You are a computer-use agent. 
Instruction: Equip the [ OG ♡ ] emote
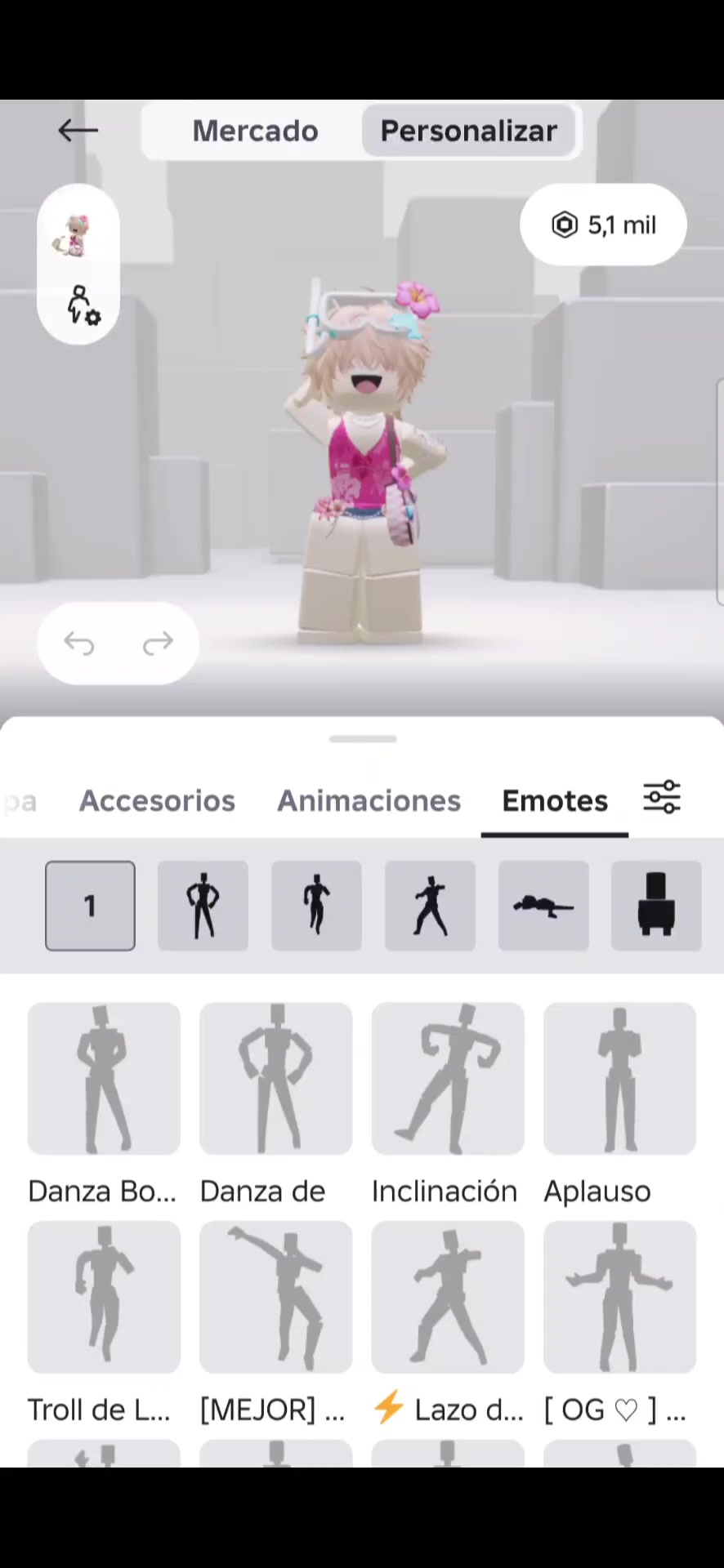point(619,1323)
